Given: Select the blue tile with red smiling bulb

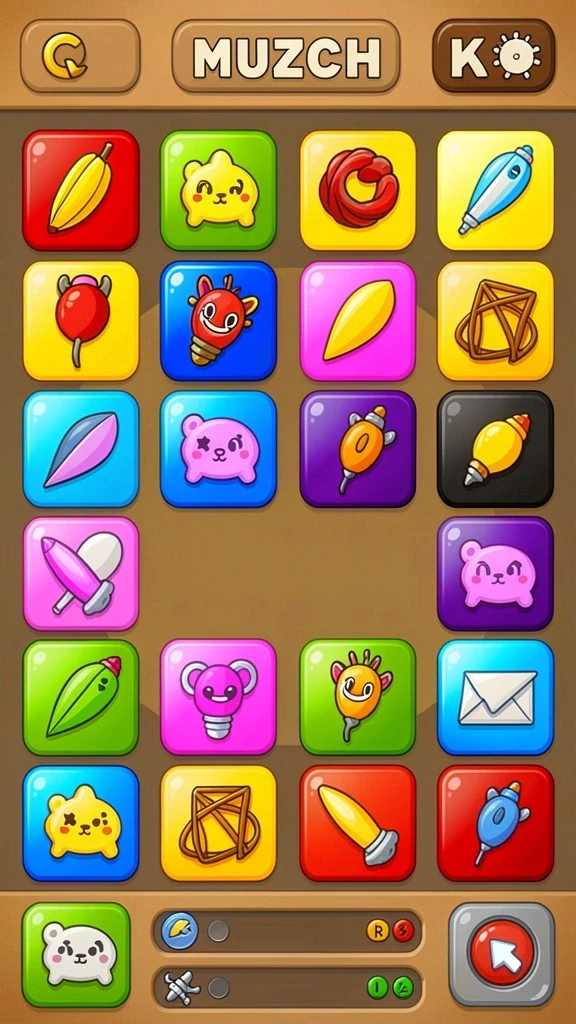Looking at the screenshot, I should coord(219,321).
